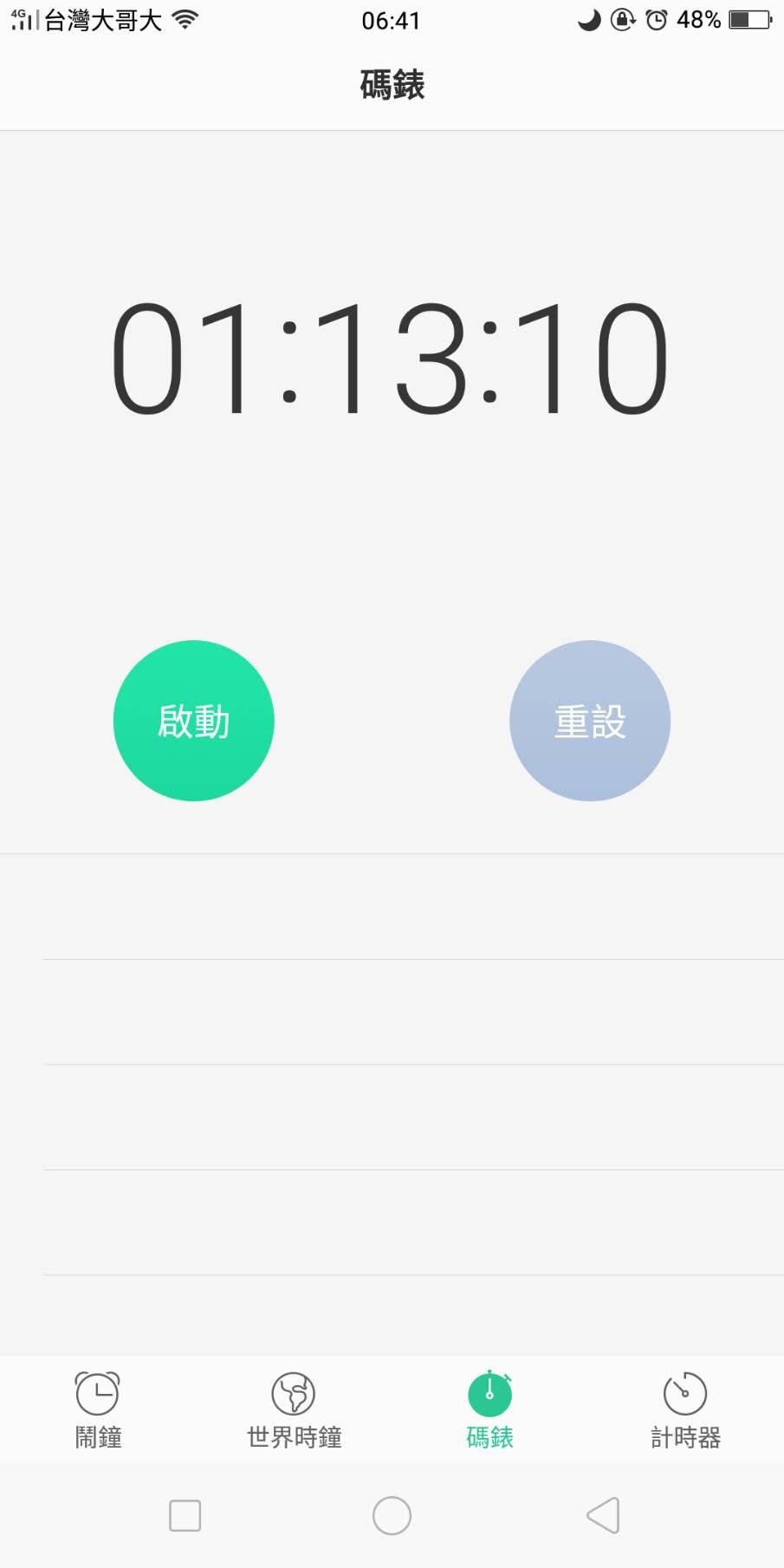This screenshot has height=1568, width=784.
Task: Switch to the 鬧鐘 alarm tab
Action: (x=98, y=1409)
